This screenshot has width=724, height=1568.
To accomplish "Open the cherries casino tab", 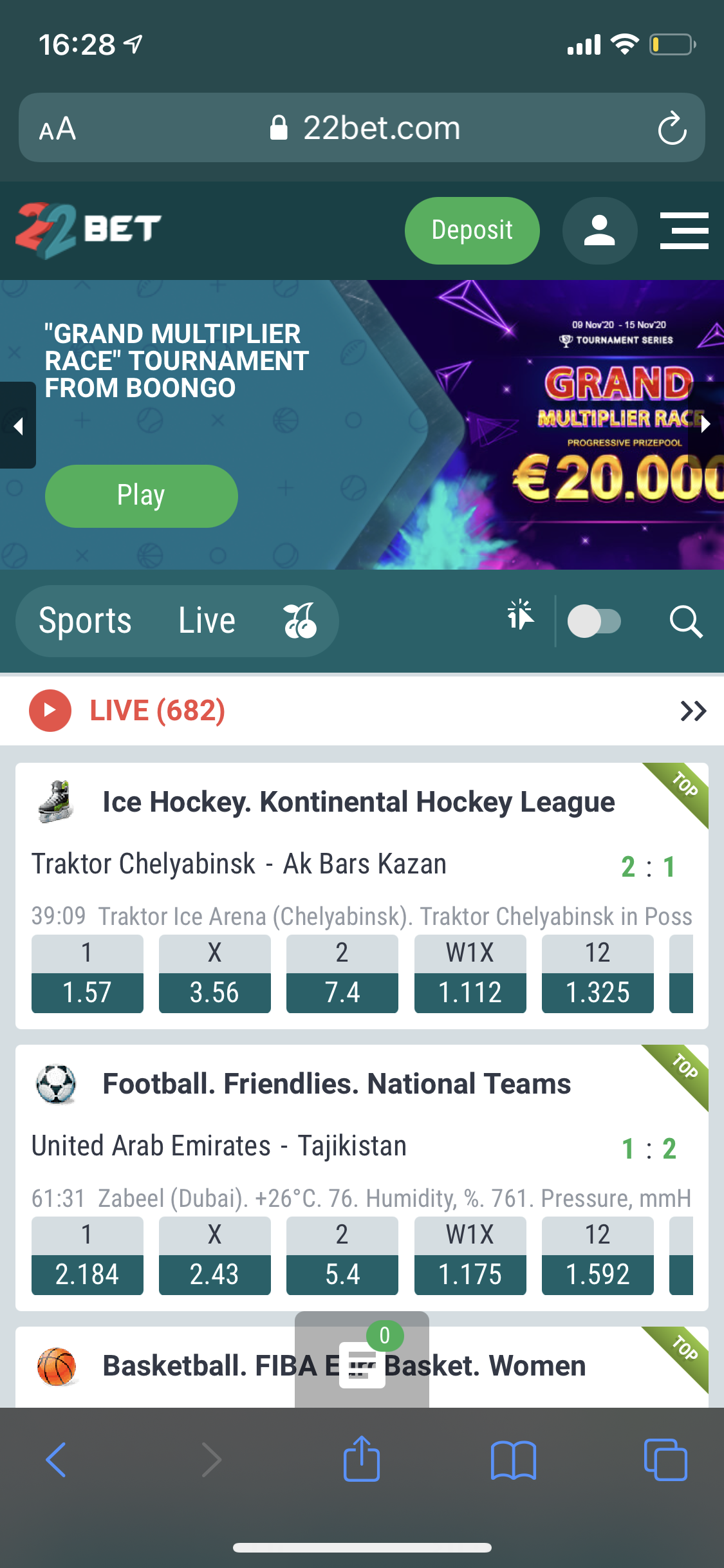I will pos(300,621).
